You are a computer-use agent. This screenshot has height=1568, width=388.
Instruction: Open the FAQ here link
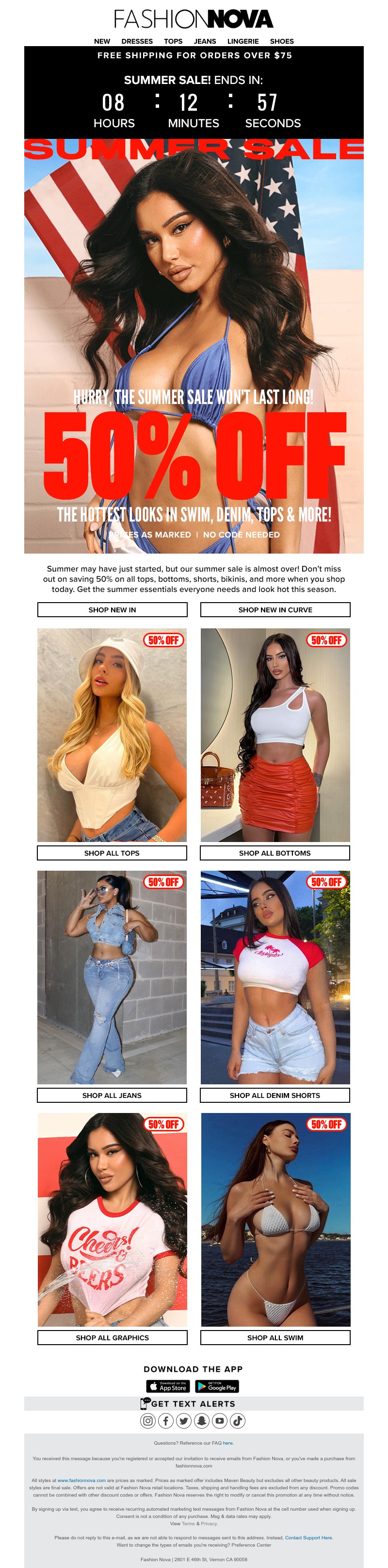pyautogui.click(x=228, y=1443)
